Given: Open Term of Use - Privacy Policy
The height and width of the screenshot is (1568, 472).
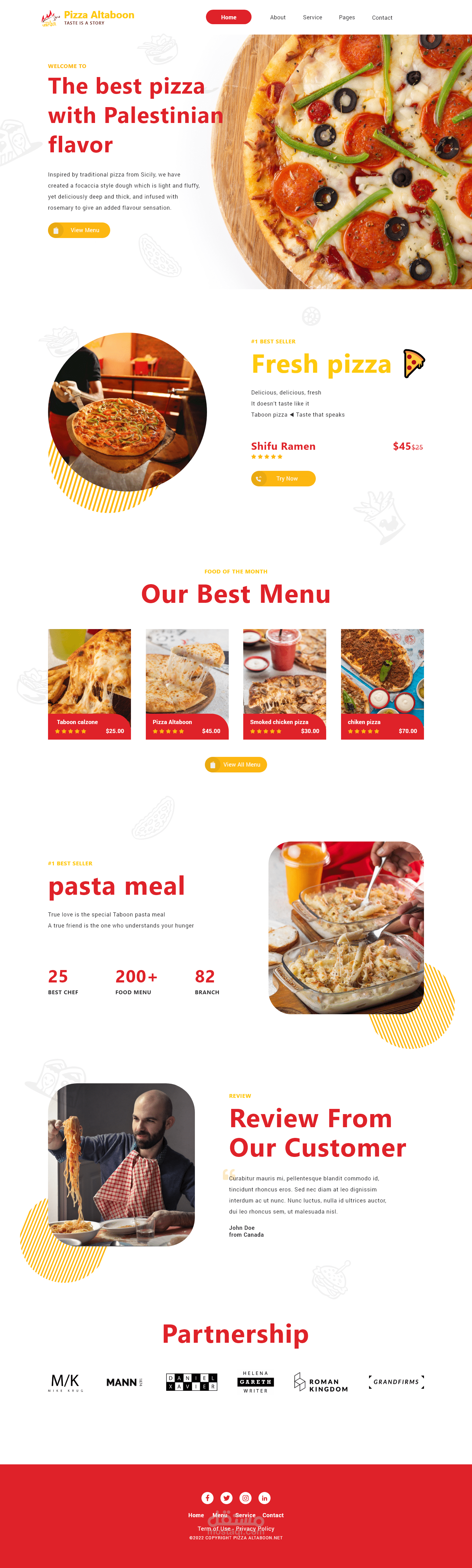Looking at the screenshot, I should 236,1528.
